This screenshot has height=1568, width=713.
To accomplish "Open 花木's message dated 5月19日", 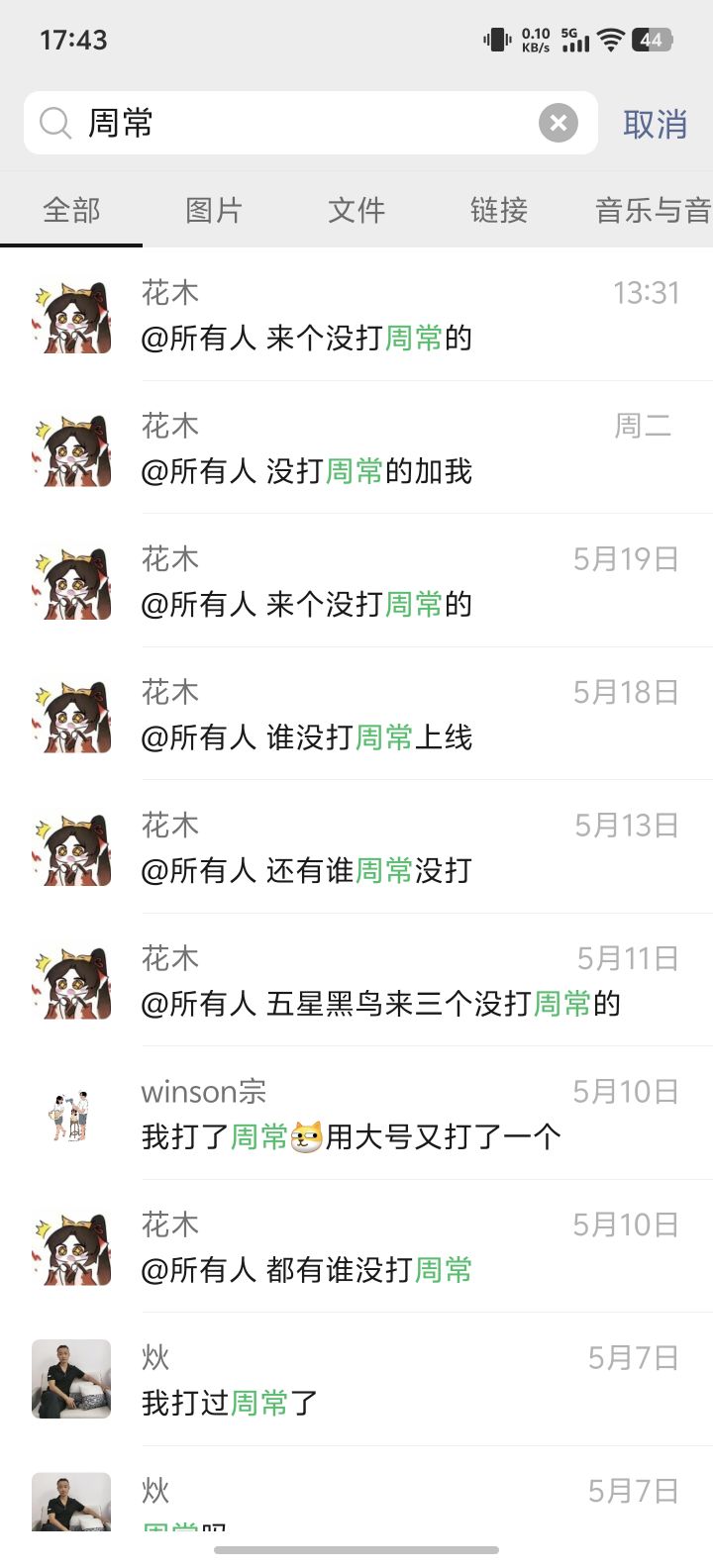I will click(x=356, y=581).
